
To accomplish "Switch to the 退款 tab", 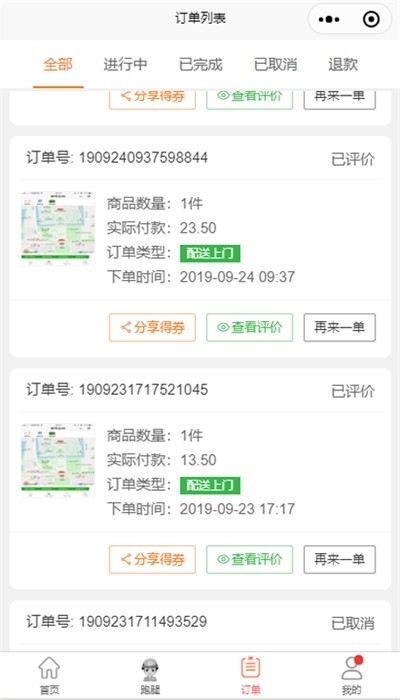I will pyautogui.click(x=343, y=65).
